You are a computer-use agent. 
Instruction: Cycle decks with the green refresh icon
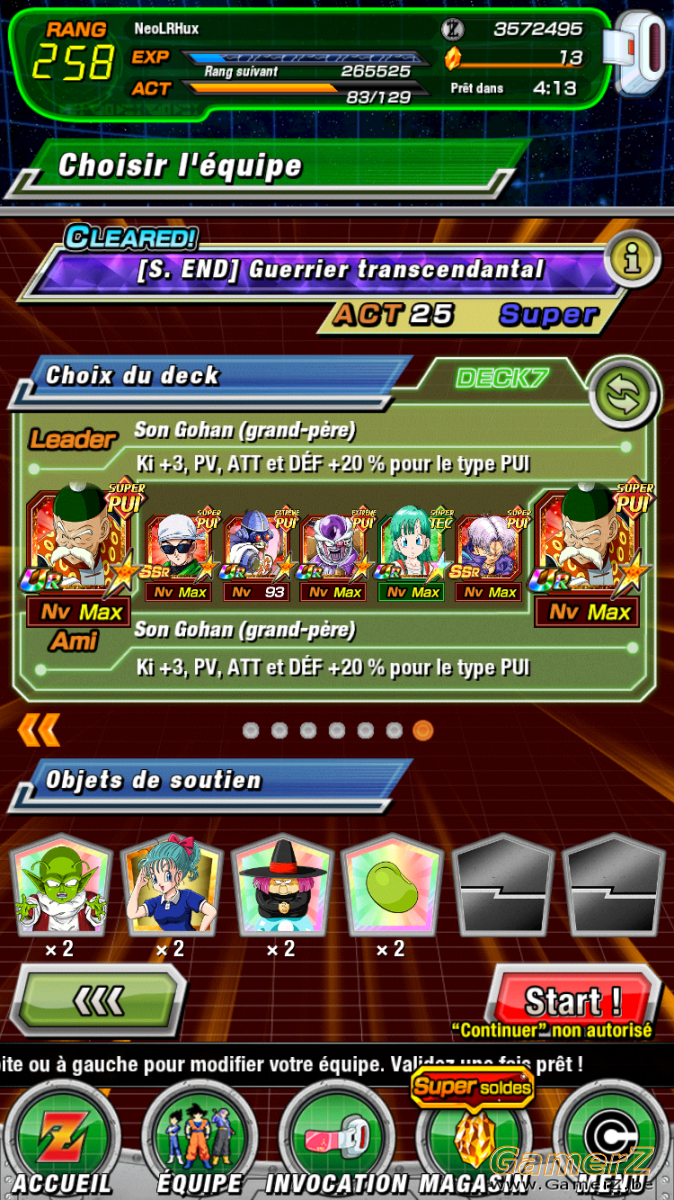[x=624, y=392]
